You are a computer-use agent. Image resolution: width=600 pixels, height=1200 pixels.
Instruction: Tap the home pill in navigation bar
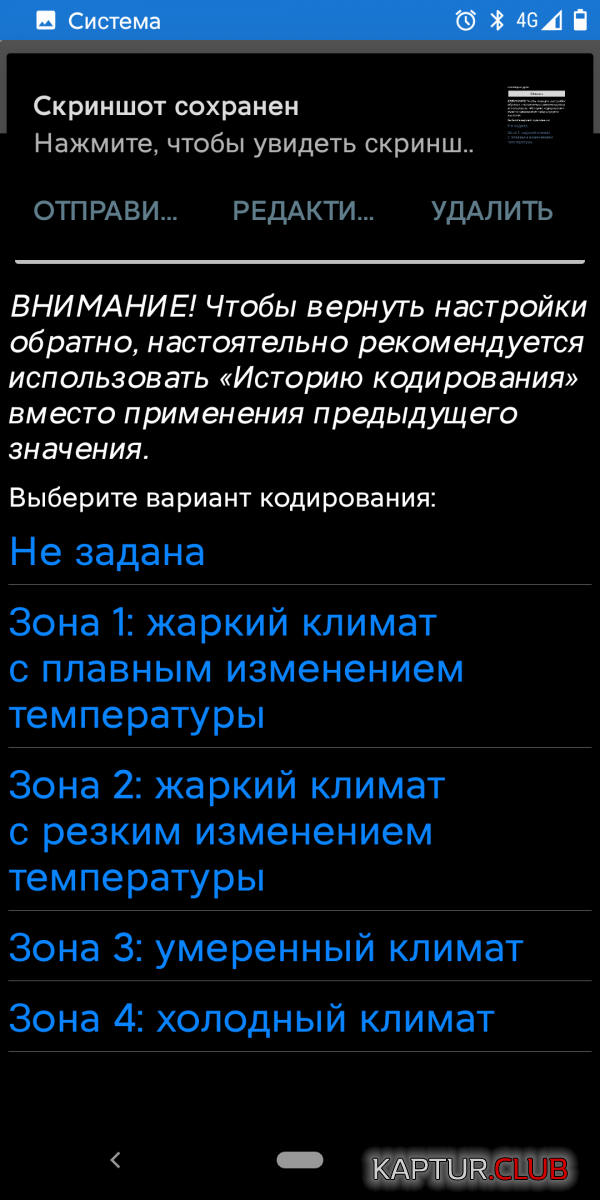(x=300, y=1160)
